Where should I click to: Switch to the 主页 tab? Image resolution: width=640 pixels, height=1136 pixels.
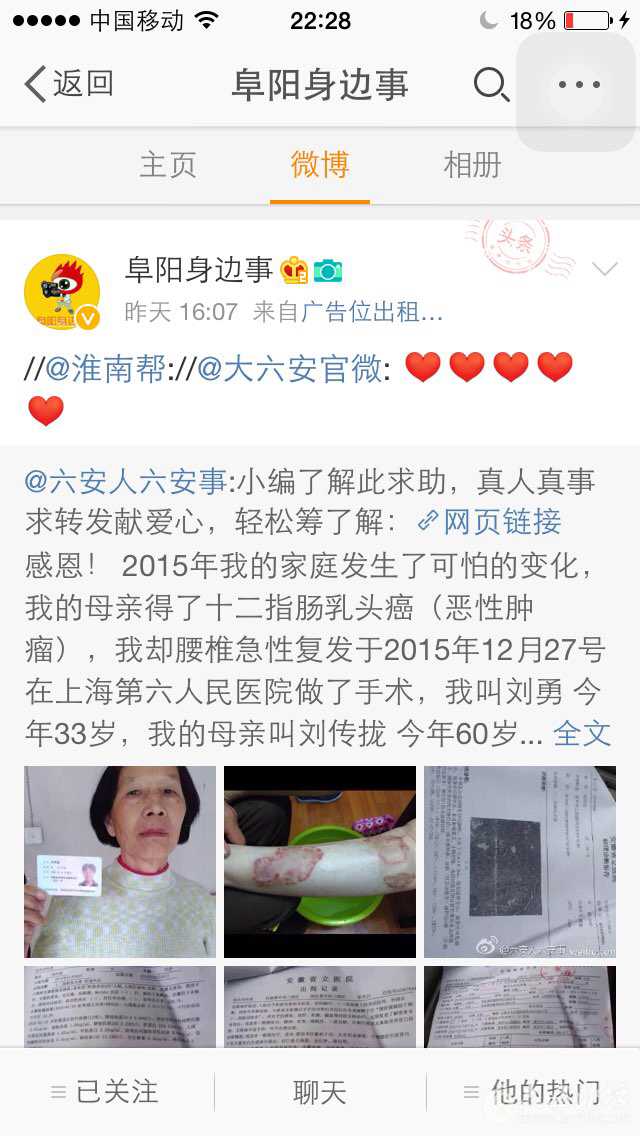pos(168,165)
